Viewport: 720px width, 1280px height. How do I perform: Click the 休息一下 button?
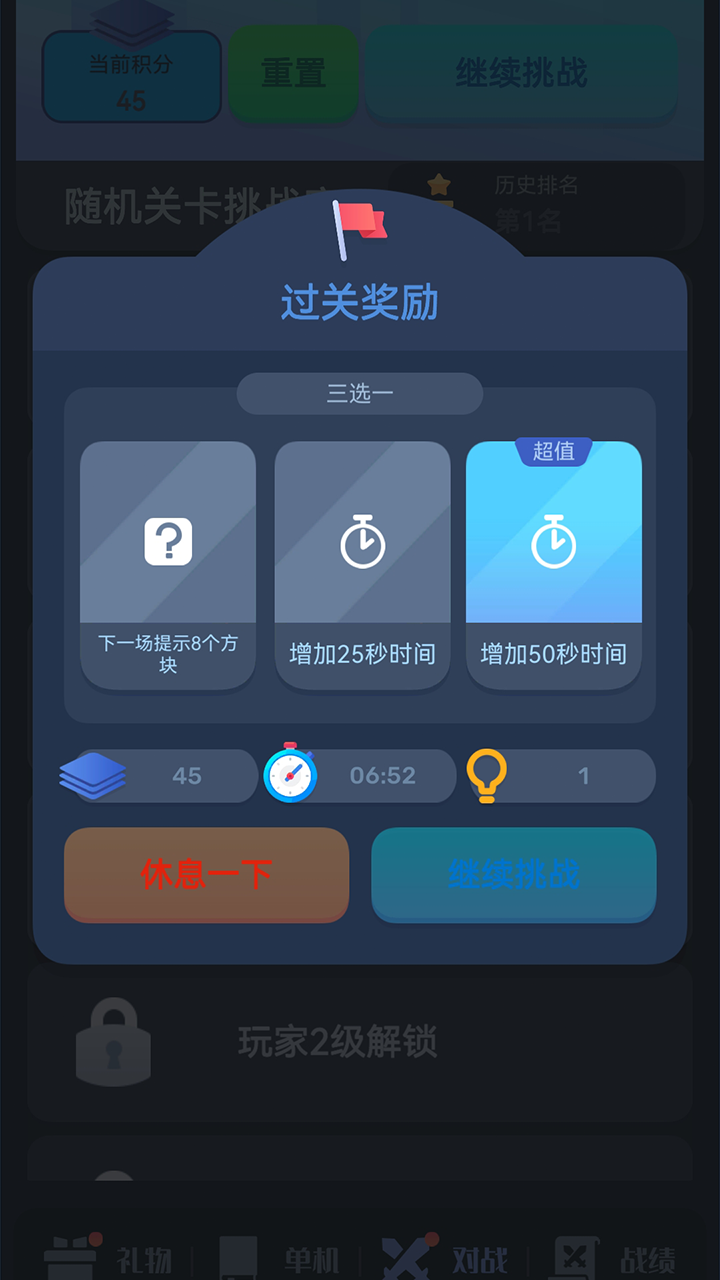(206, 872)
